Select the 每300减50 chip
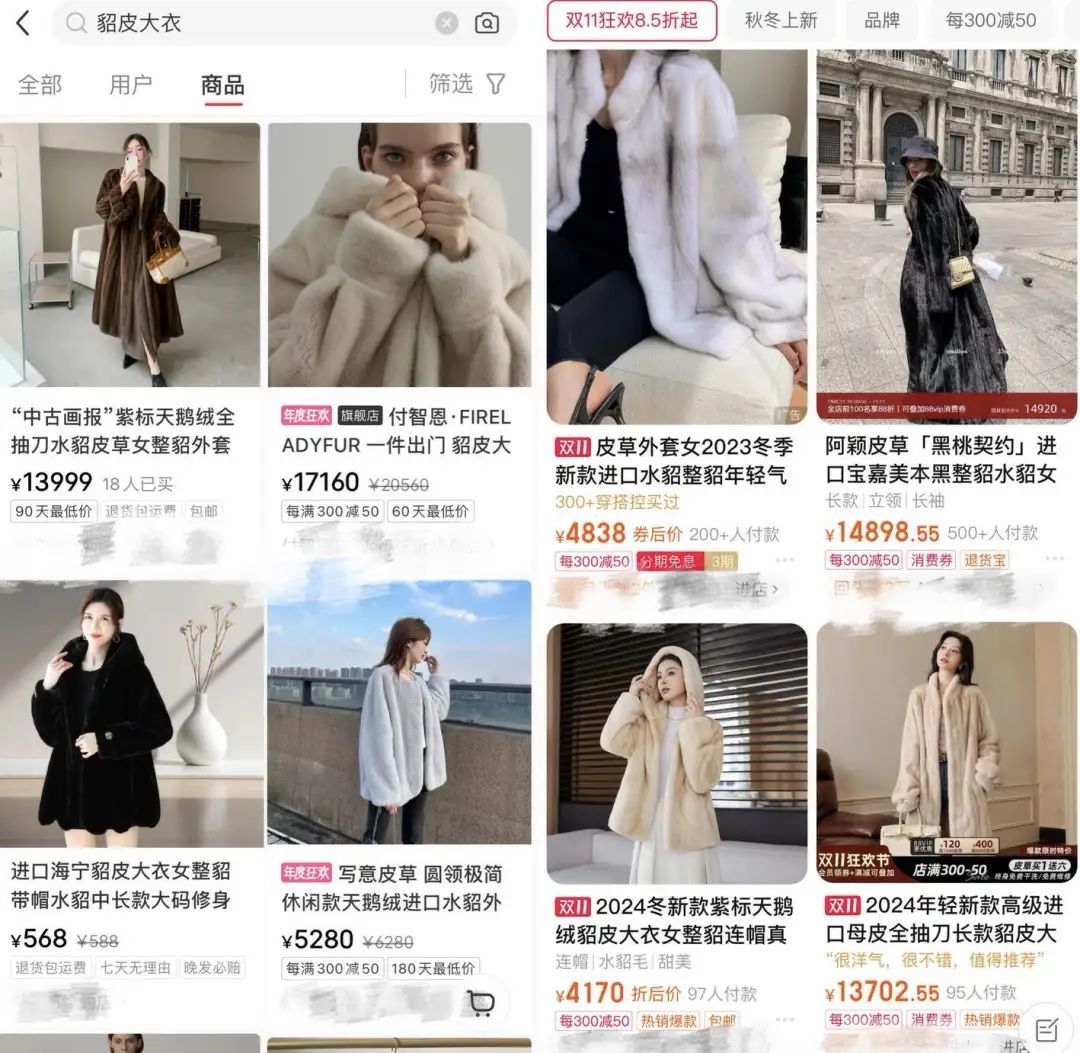 click(x=990, y=20)
